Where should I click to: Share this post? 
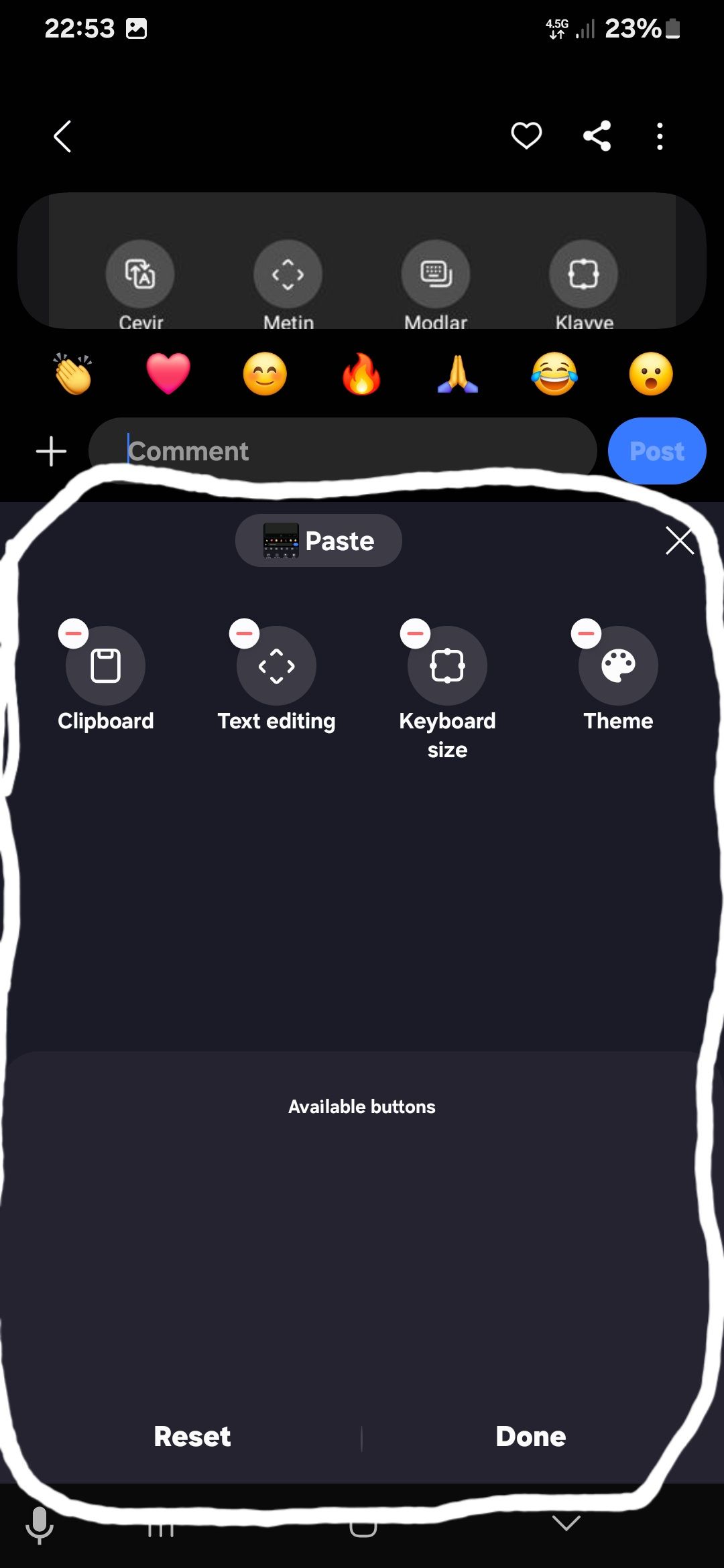point(597,136)
